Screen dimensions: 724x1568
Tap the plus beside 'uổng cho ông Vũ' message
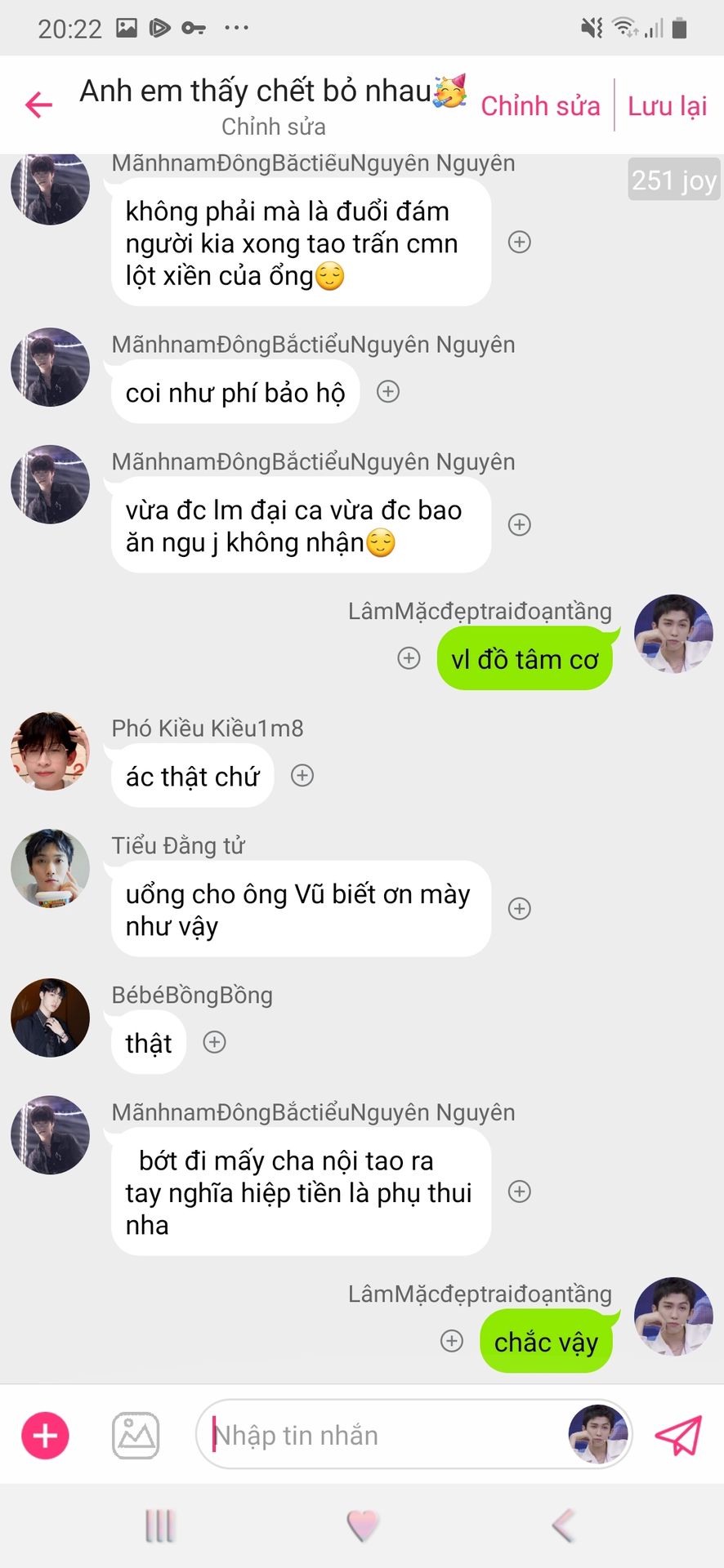click(x=520, y=909)
